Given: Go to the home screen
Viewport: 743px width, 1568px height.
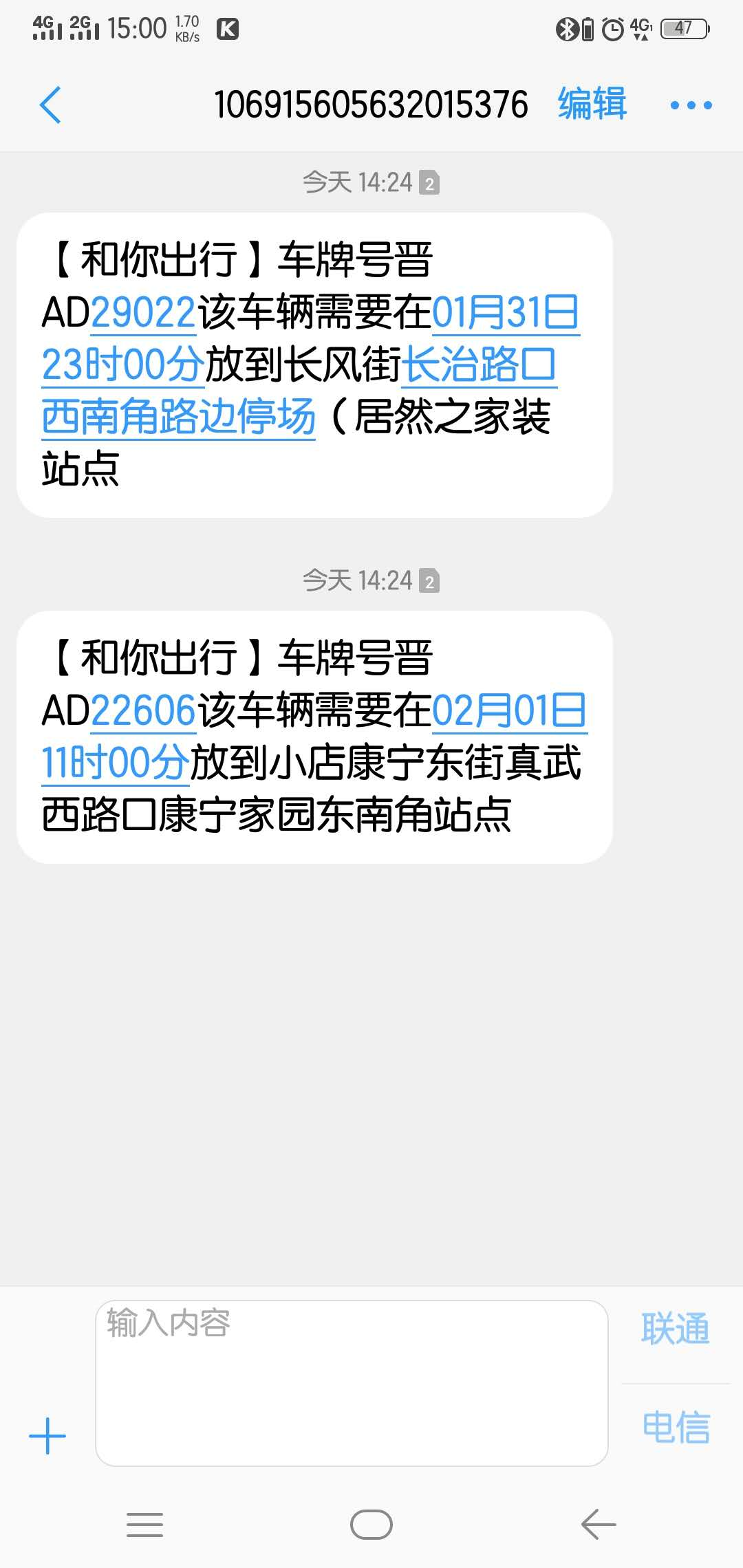Looking at the screenshot, I should tap(371, 1525).
